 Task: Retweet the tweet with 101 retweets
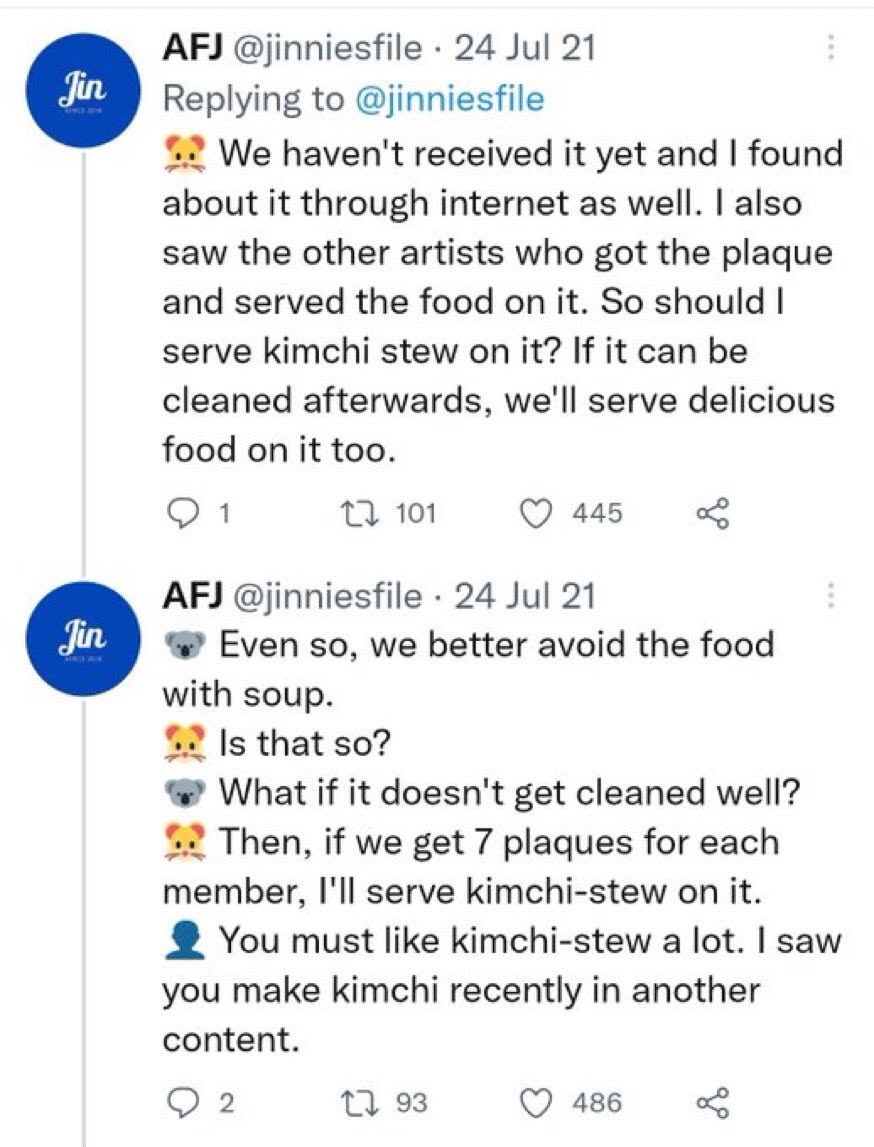358,513
